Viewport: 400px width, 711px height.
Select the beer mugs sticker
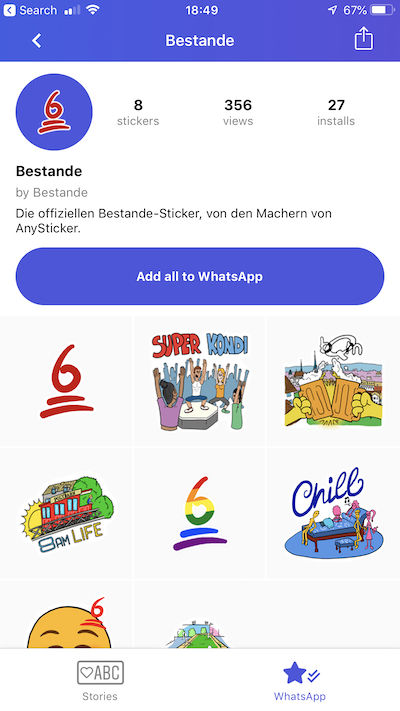333,381
